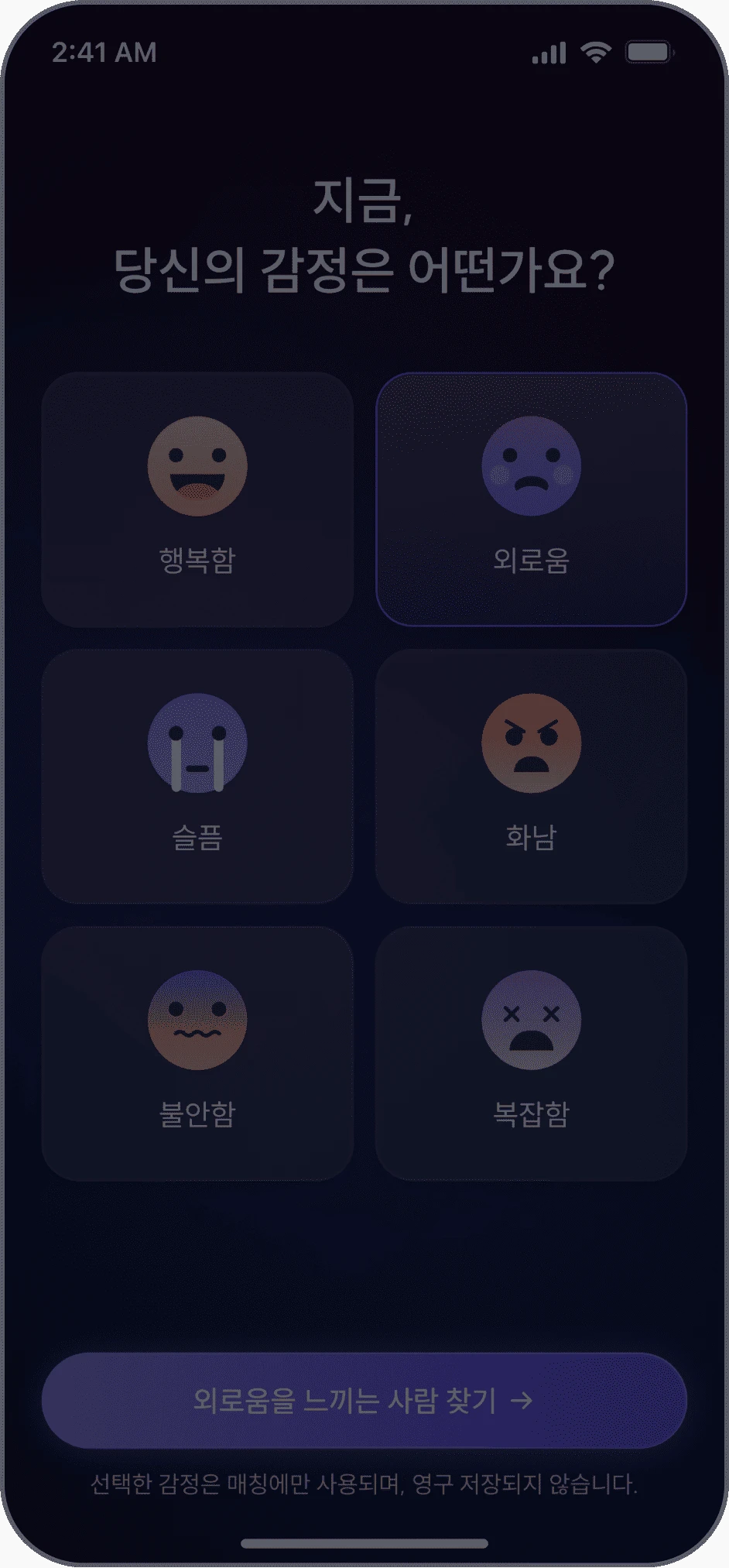The image size is (729, 1568).
Task: Click the crying sad face emoji
Action: pyautogui.click(x=196, y=743)
